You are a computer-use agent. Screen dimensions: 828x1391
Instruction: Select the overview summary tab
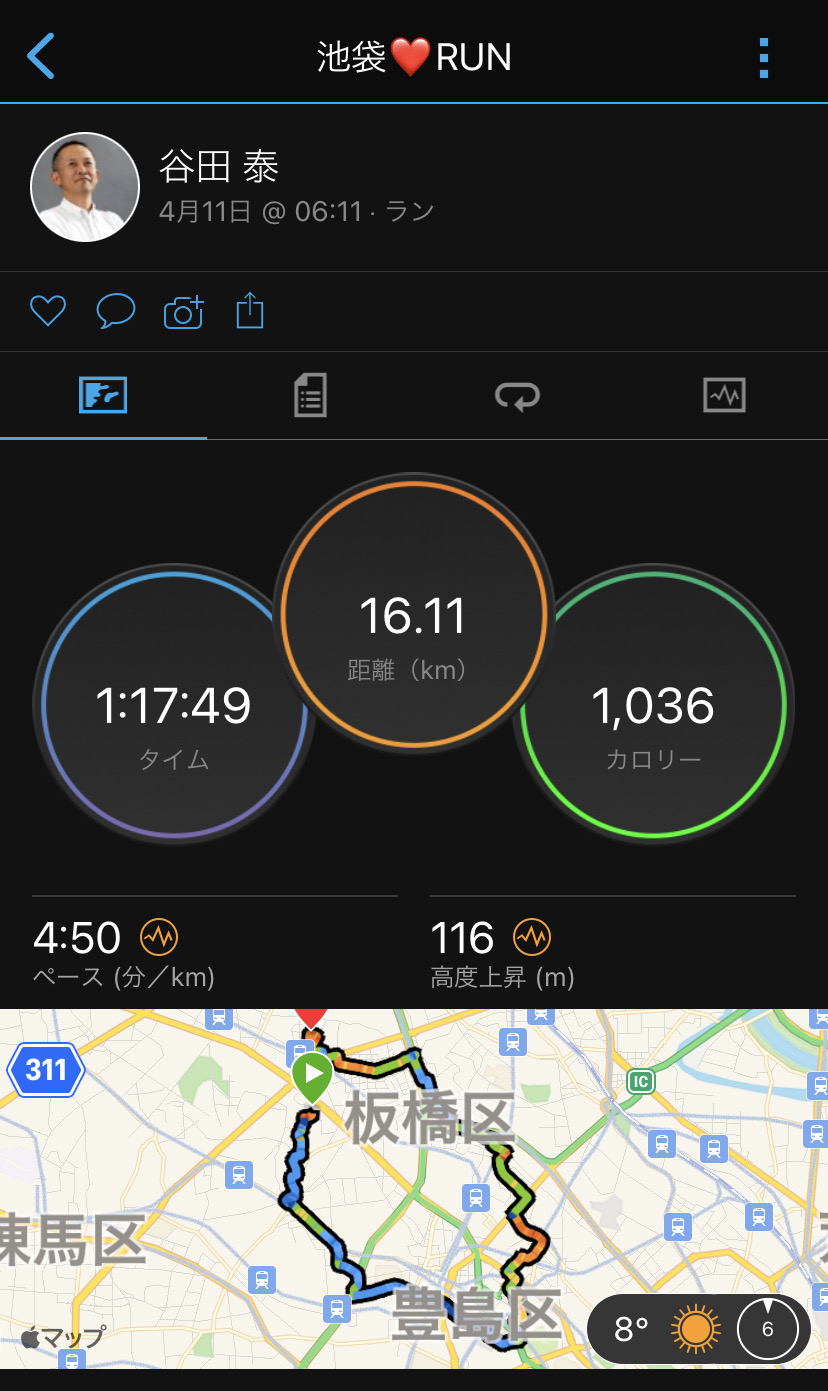click(103, 396)
